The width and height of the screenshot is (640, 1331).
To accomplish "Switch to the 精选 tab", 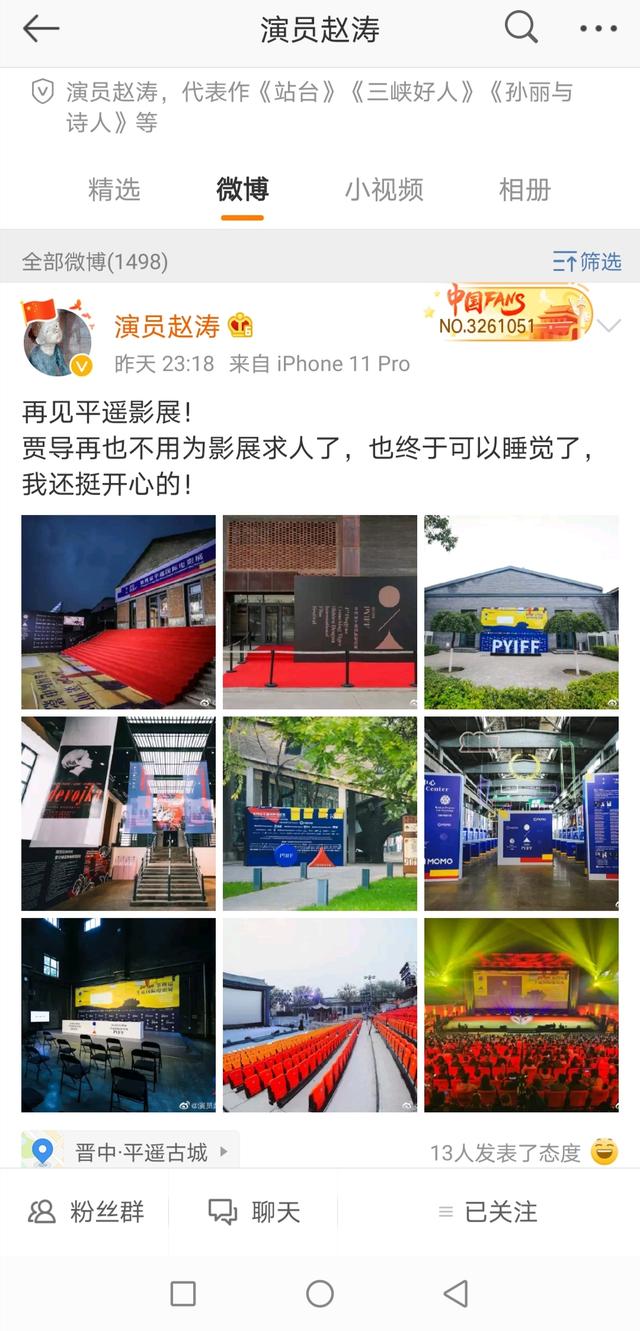I will [114, 189].
